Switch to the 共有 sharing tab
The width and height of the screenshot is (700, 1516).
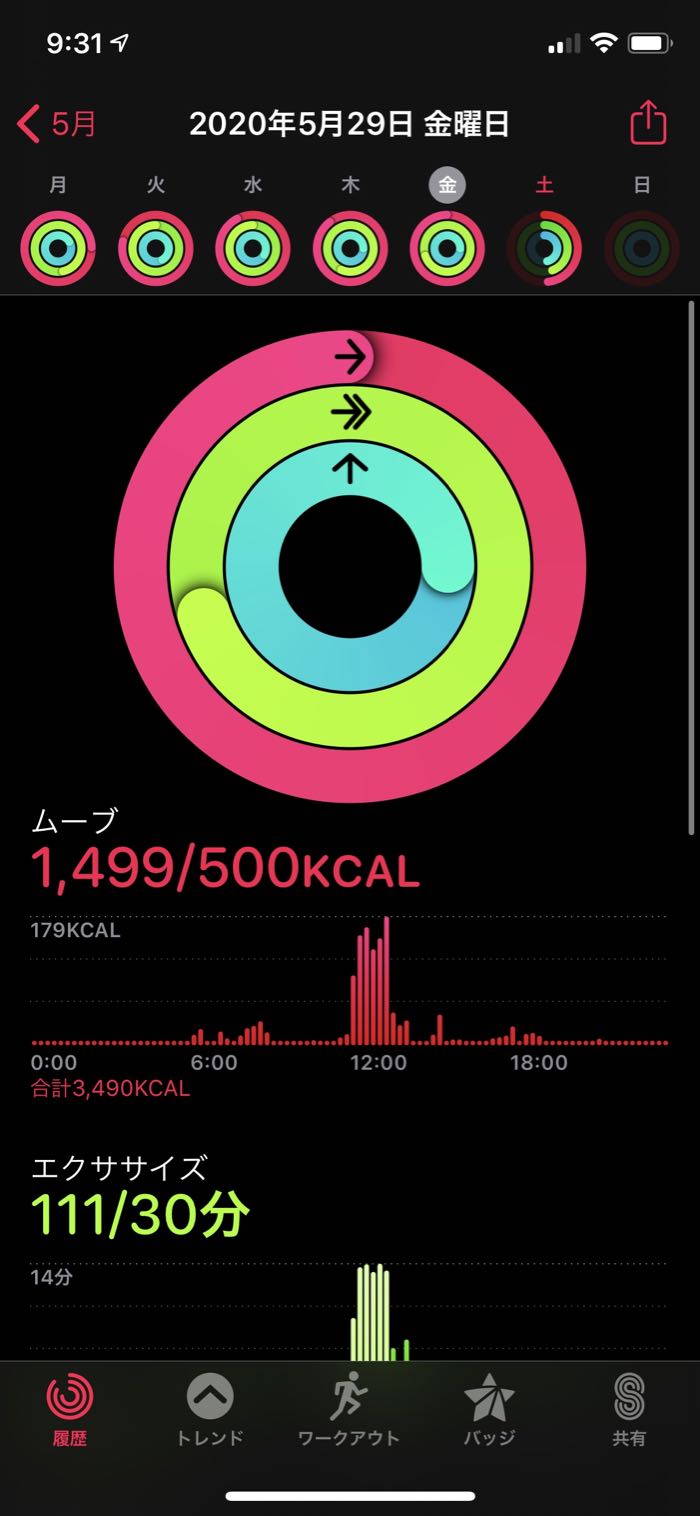[x=629, y=1410]
